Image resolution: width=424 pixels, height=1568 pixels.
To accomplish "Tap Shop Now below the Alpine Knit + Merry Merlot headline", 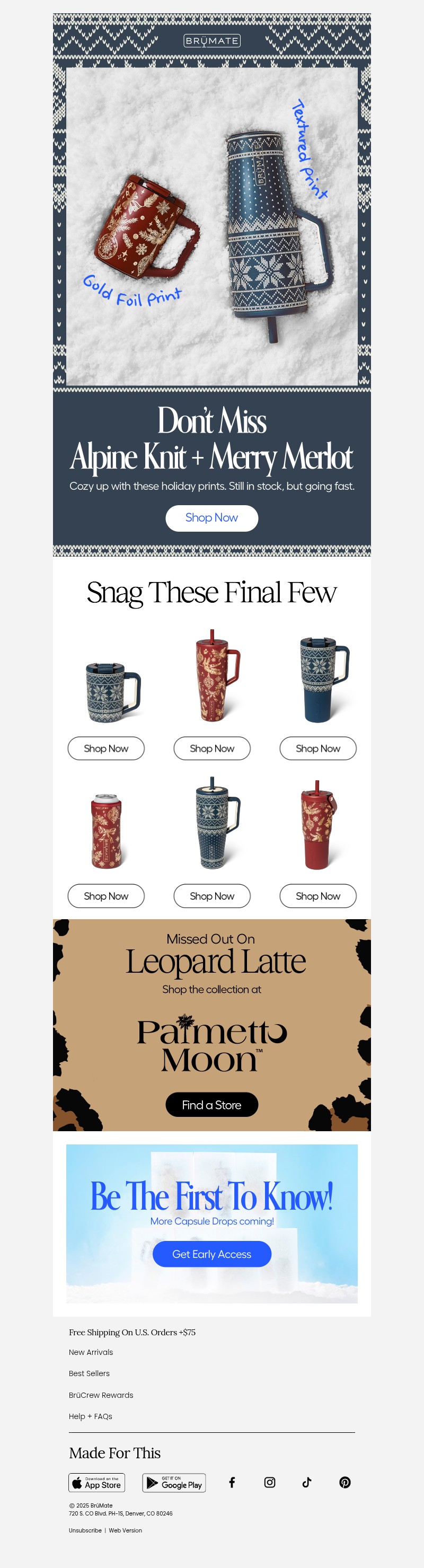I will pyautogui.click(x=211, y=518).
